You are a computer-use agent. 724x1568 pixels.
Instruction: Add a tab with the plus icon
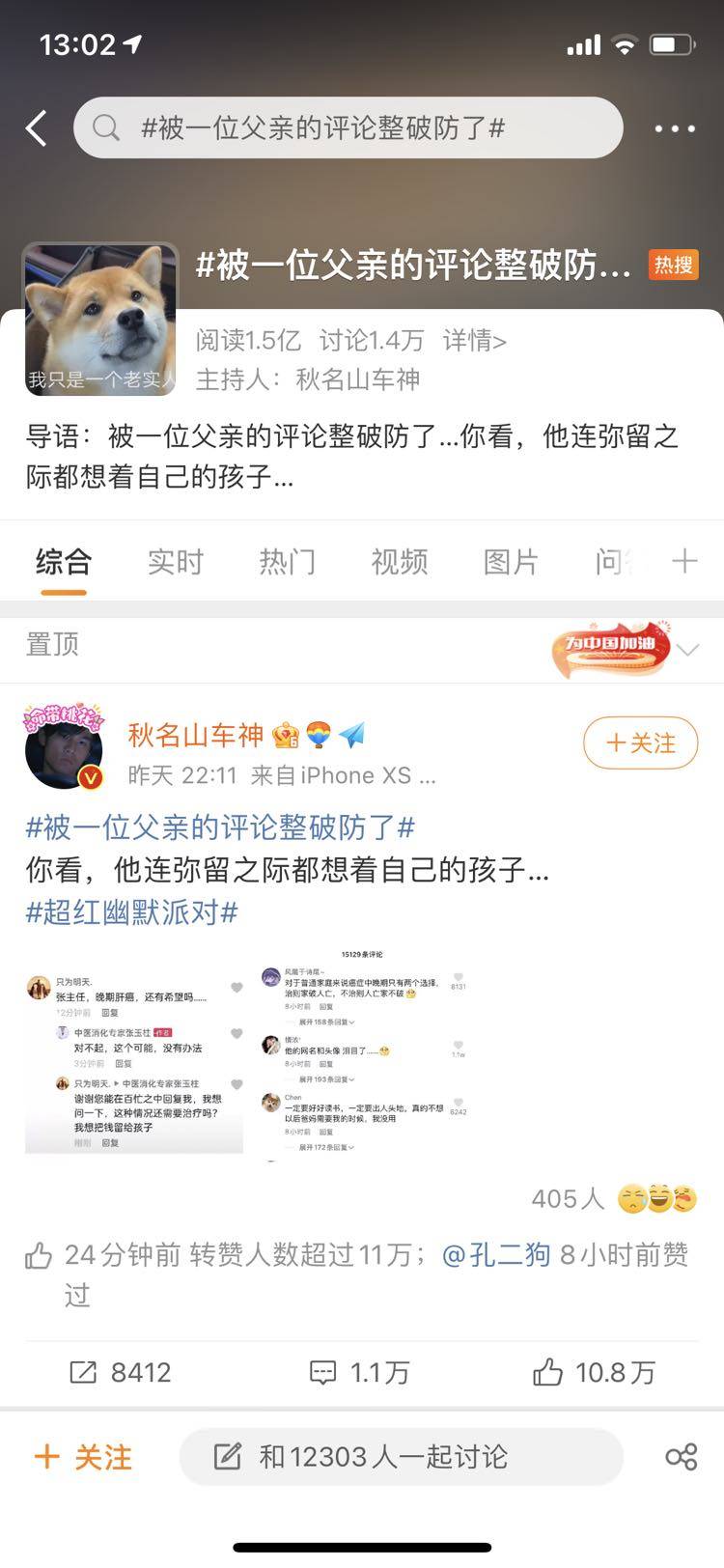point(683,561)
